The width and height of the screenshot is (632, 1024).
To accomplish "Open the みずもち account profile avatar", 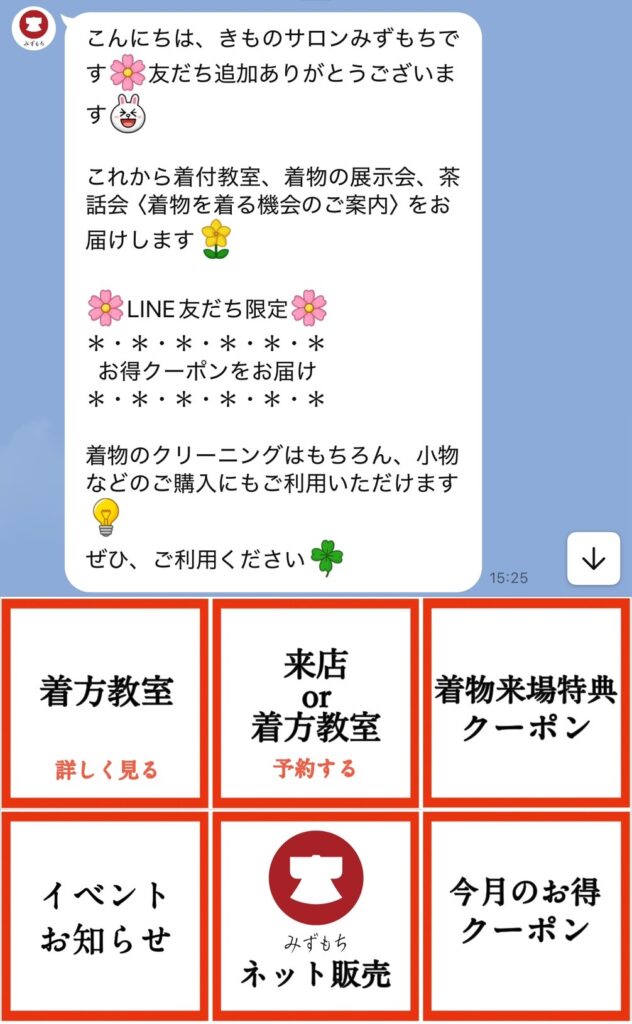I will click(x=32, y=31).
